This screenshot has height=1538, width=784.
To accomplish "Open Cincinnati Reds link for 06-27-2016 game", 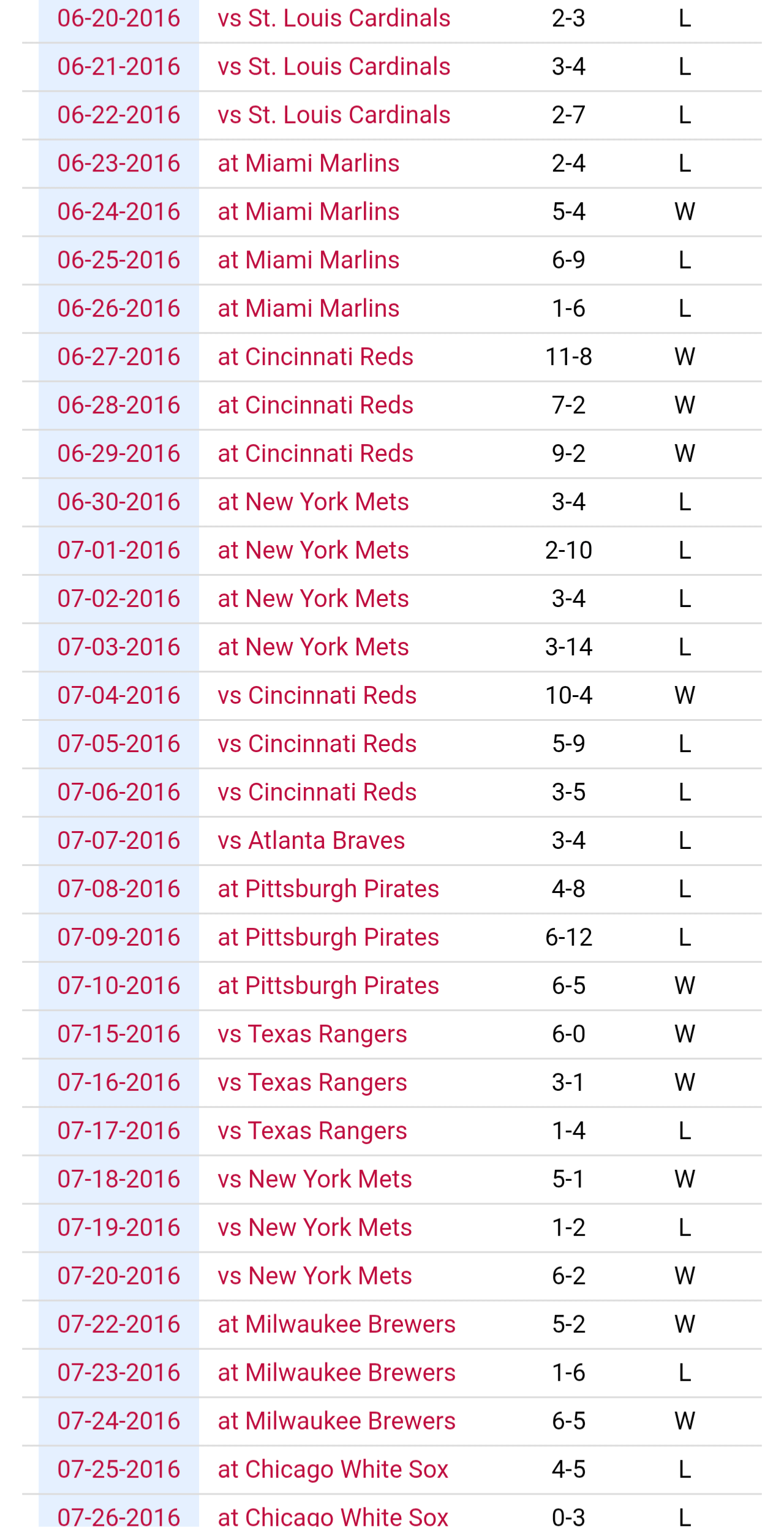I will point(315,357).
